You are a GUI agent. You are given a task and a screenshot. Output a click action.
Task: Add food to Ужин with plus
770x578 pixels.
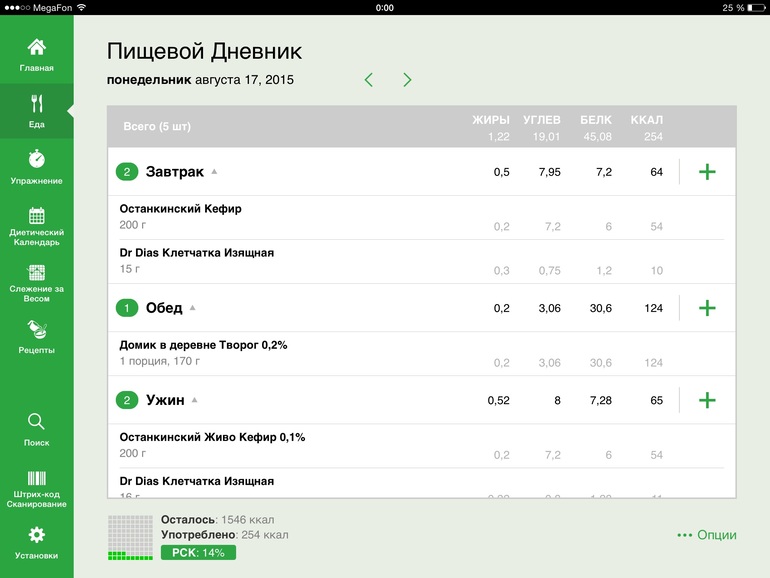point(707,400)
